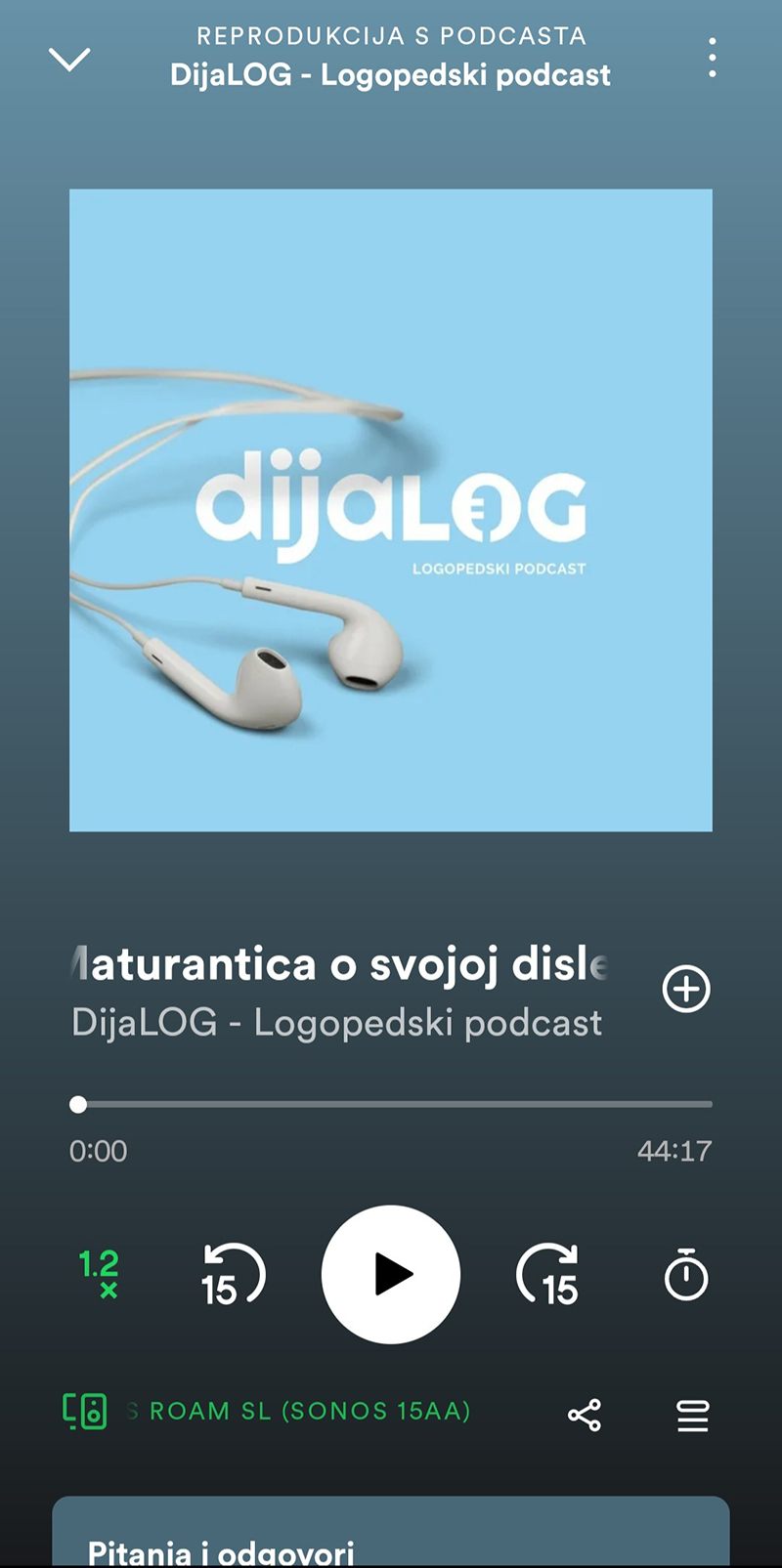782x1568 pixels.
Task: Rewind 15 seconds
Action: pyautogui.click(x=233, y=1275)
